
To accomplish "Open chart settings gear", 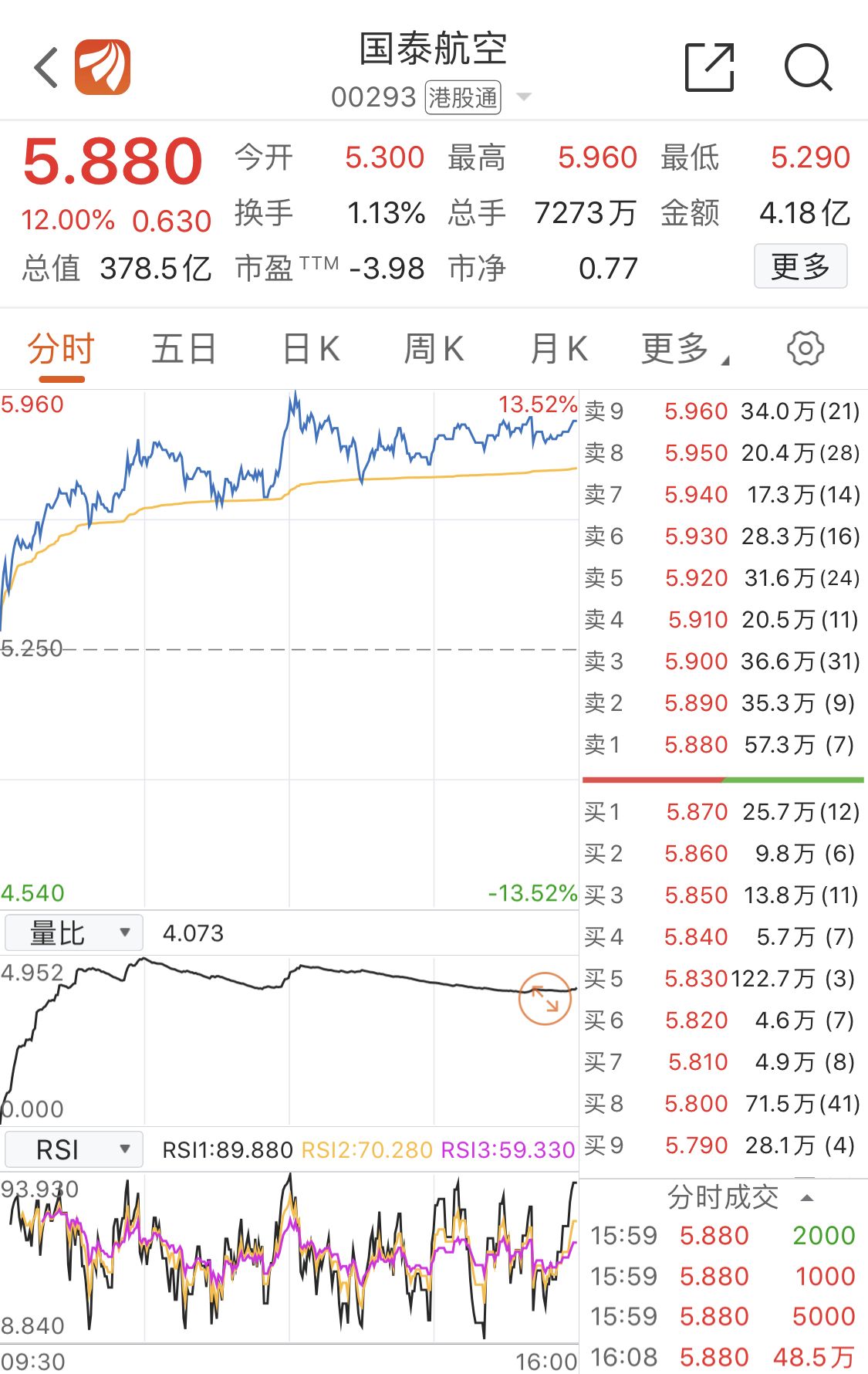I will (x=806, y=349).
